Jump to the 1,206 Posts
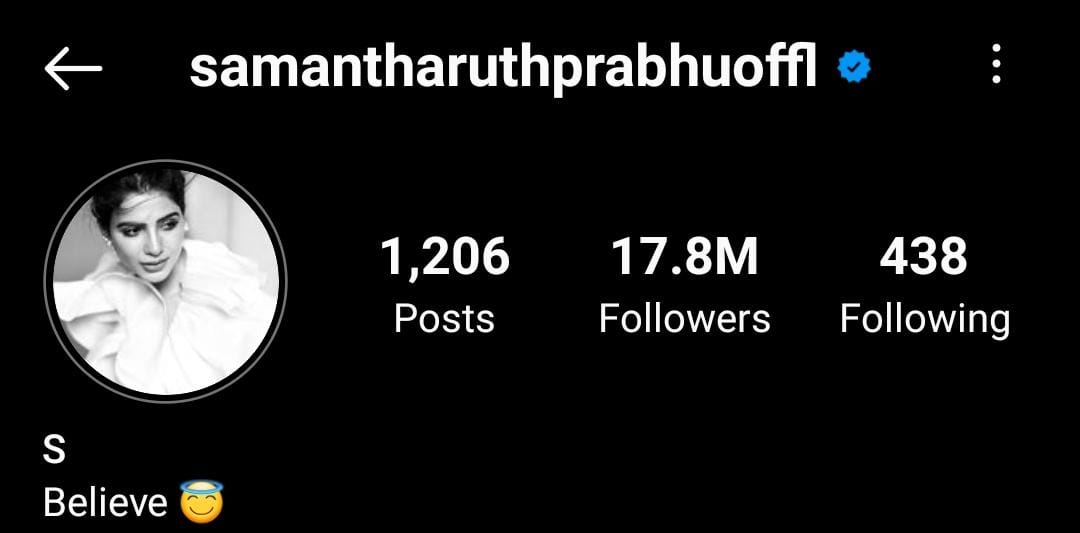 tap(444, 285)
